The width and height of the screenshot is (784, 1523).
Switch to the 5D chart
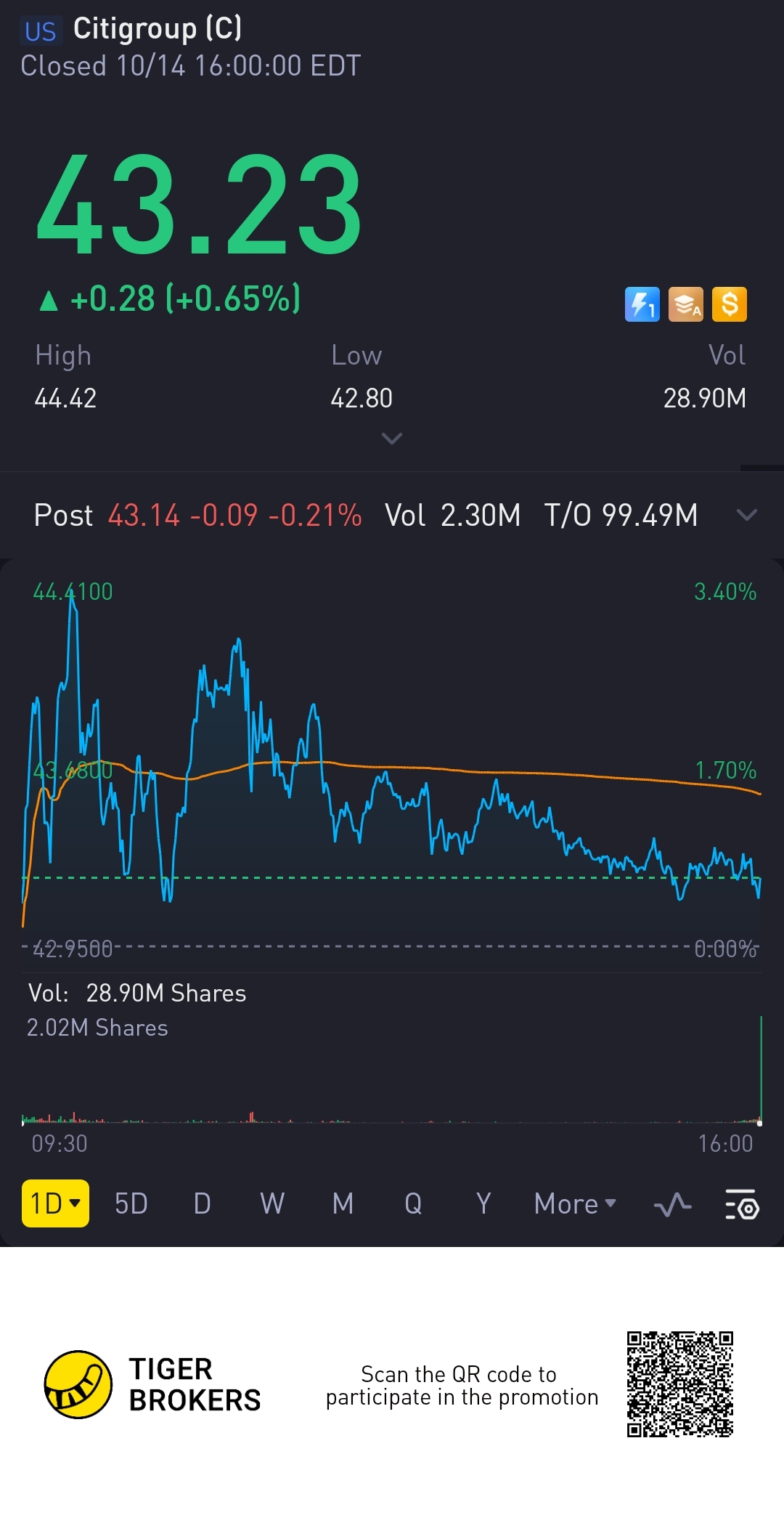point(131,1203)
